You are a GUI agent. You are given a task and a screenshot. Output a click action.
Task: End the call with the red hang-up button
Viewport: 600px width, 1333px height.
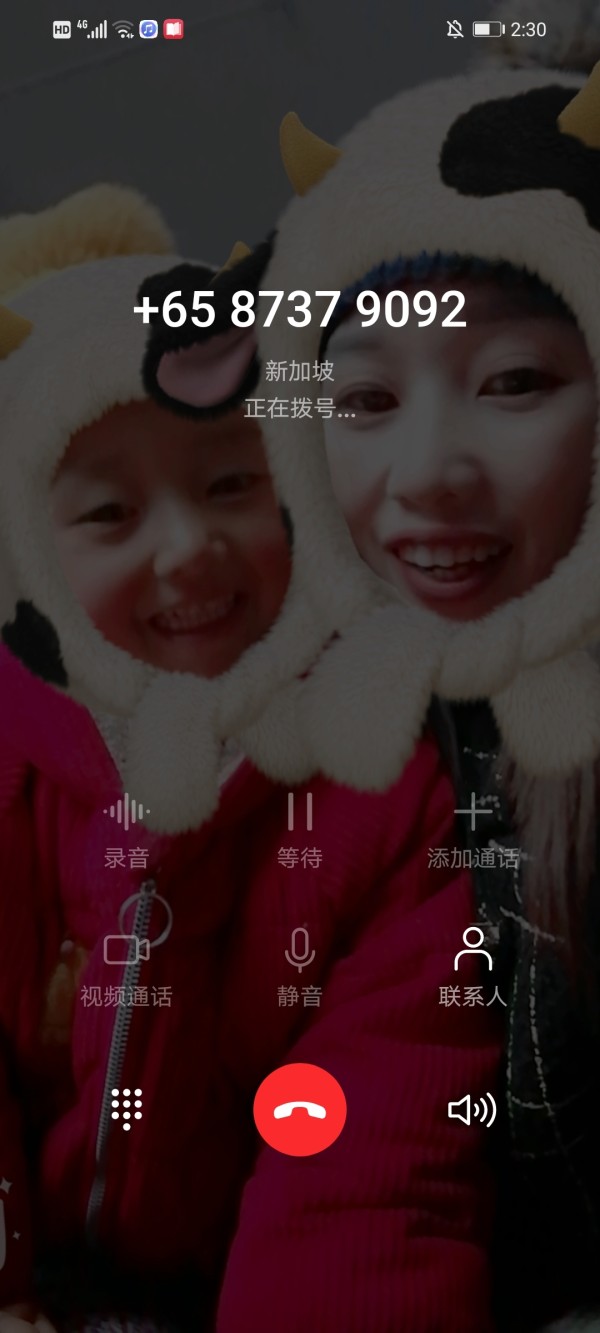pyautogui.click(x=300, y=1110)
